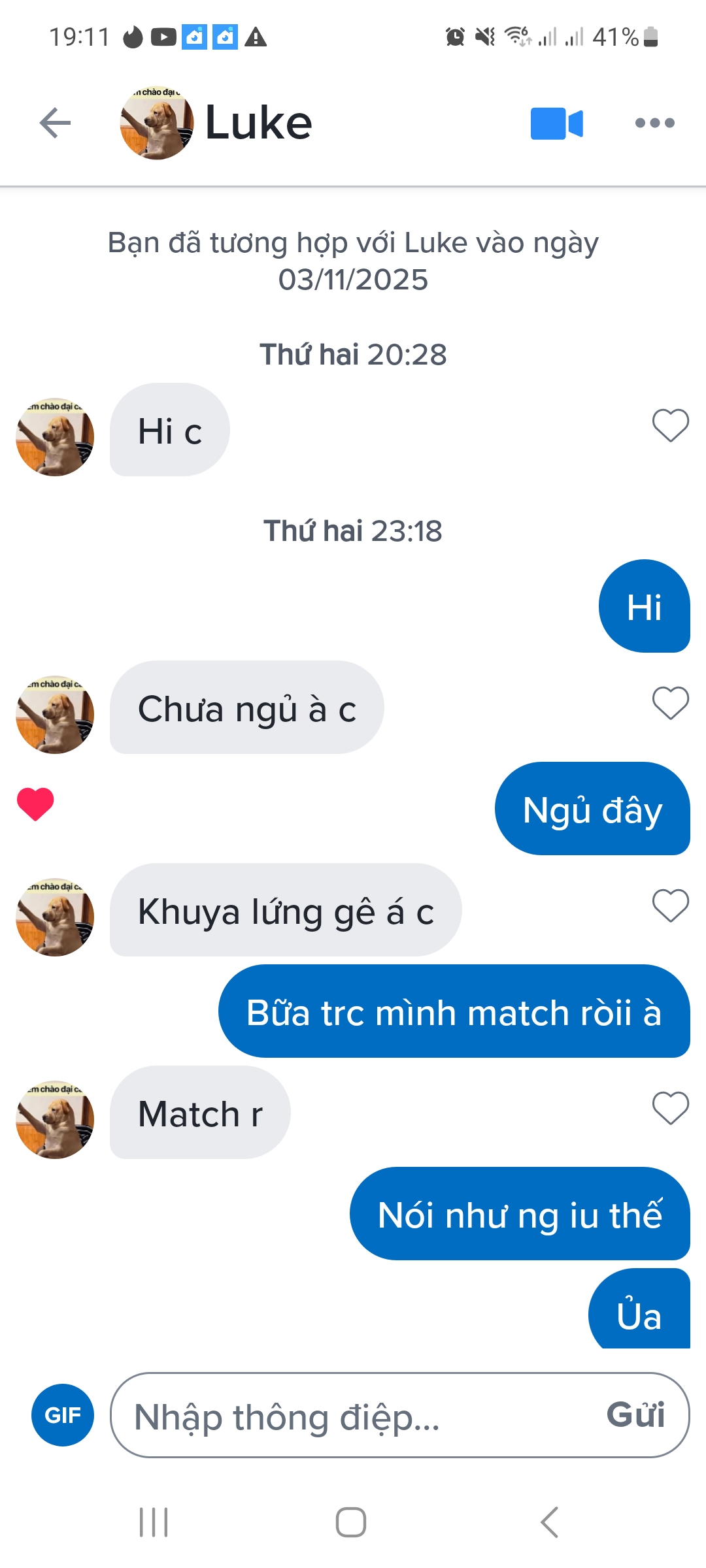Viewport: 706px width, 1568px height.
Task: Like the "Hi c" message
Action: 671,425
